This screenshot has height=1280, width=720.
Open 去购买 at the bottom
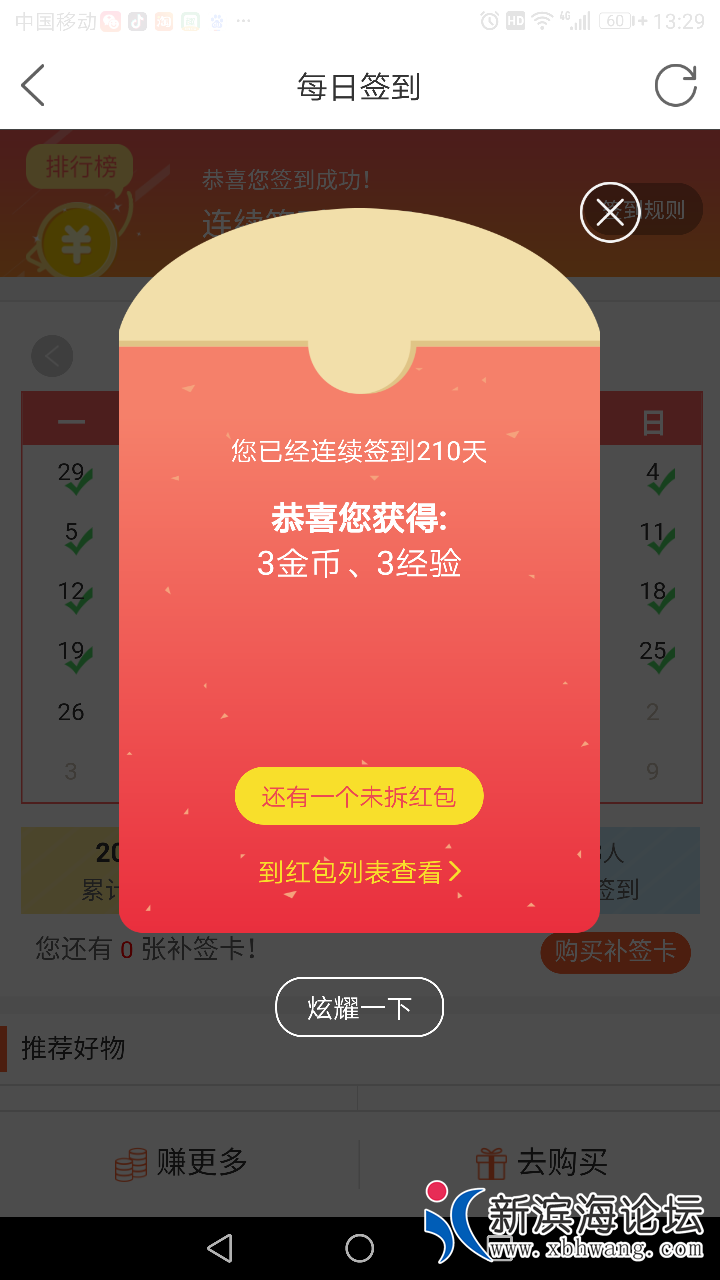click(x=540, y=1162)
